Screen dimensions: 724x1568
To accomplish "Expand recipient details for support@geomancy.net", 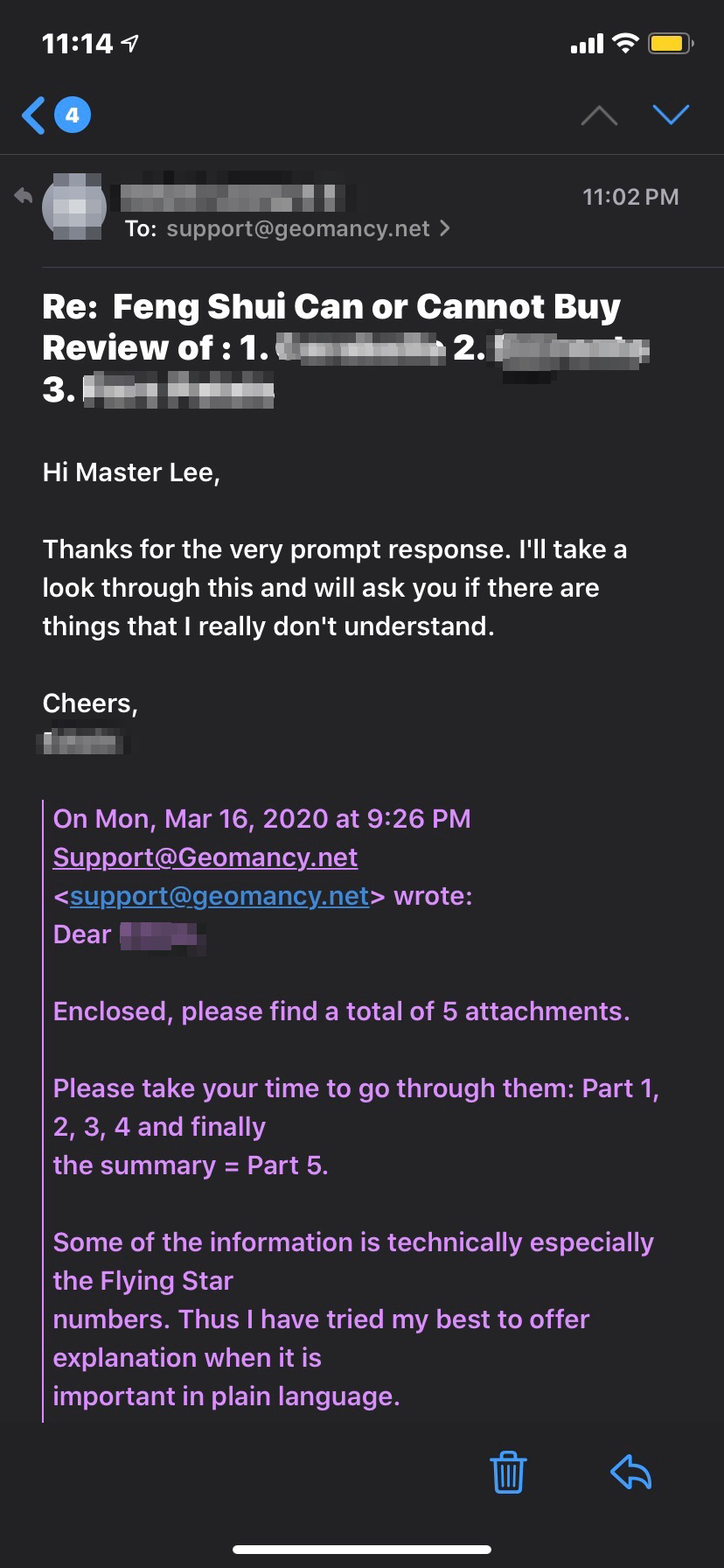I will (x=445, y=228).
